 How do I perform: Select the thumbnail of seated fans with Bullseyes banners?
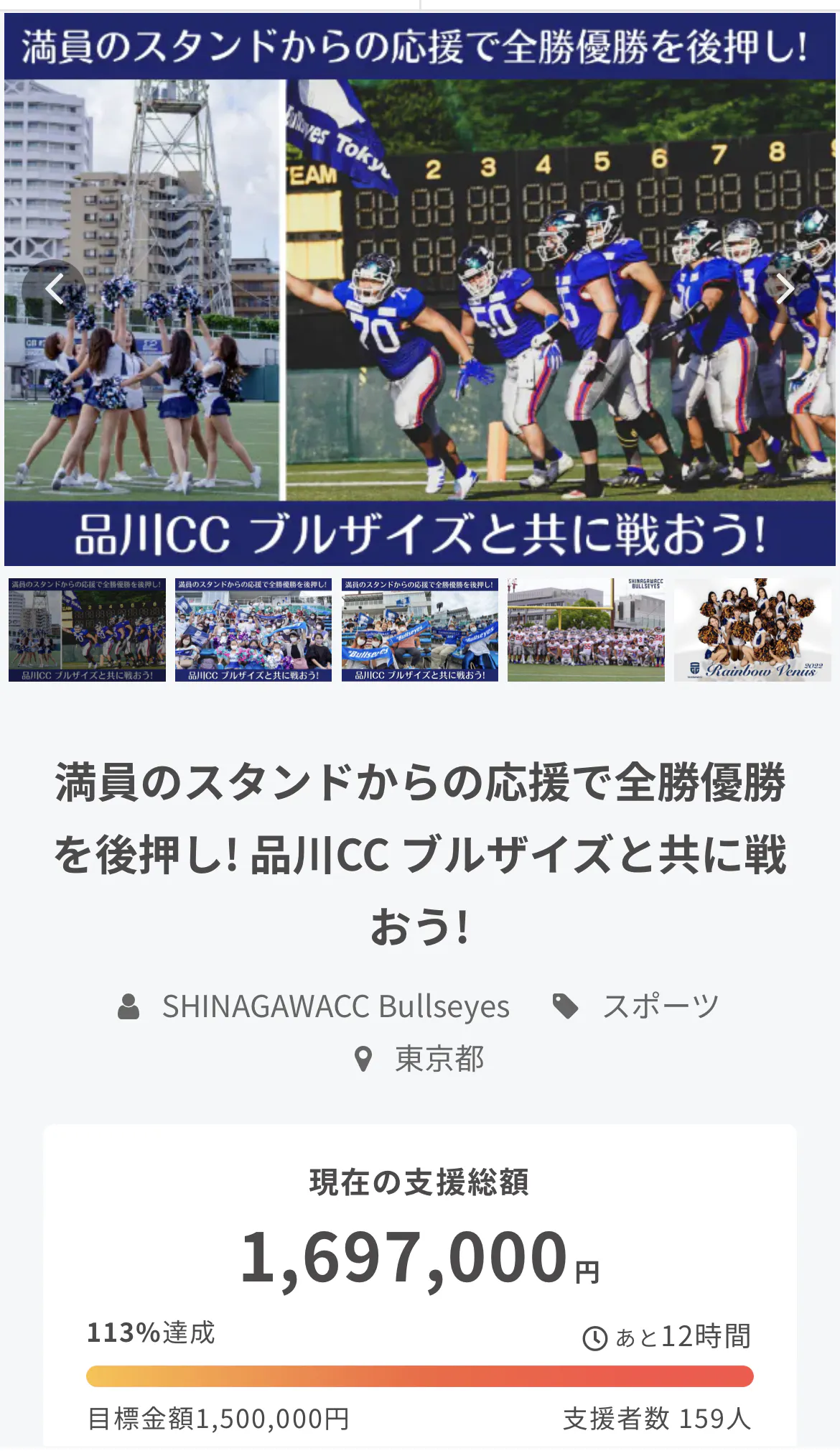[x=420, y=629]
